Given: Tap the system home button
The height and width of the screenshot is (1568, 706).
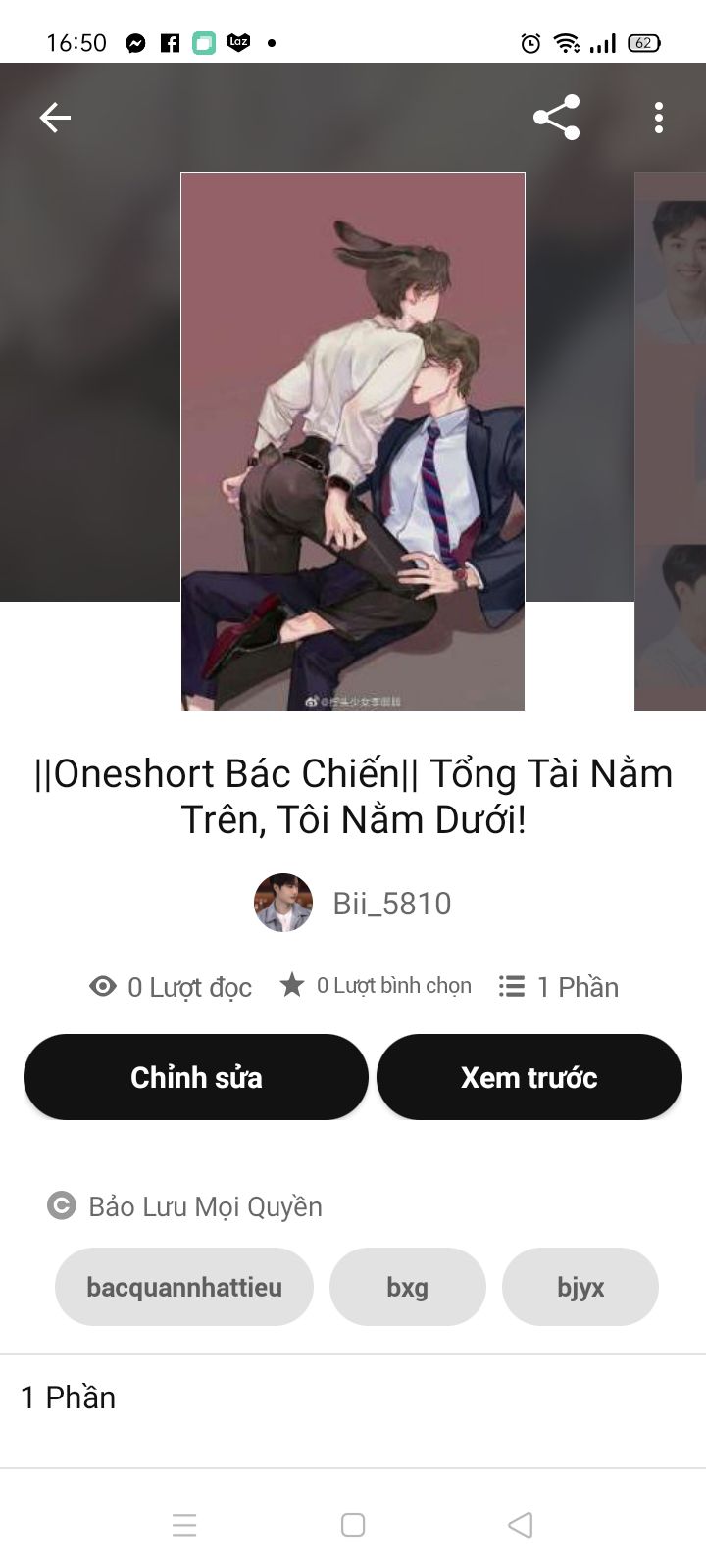Looking at the screenshot, I should [353, 1525].
